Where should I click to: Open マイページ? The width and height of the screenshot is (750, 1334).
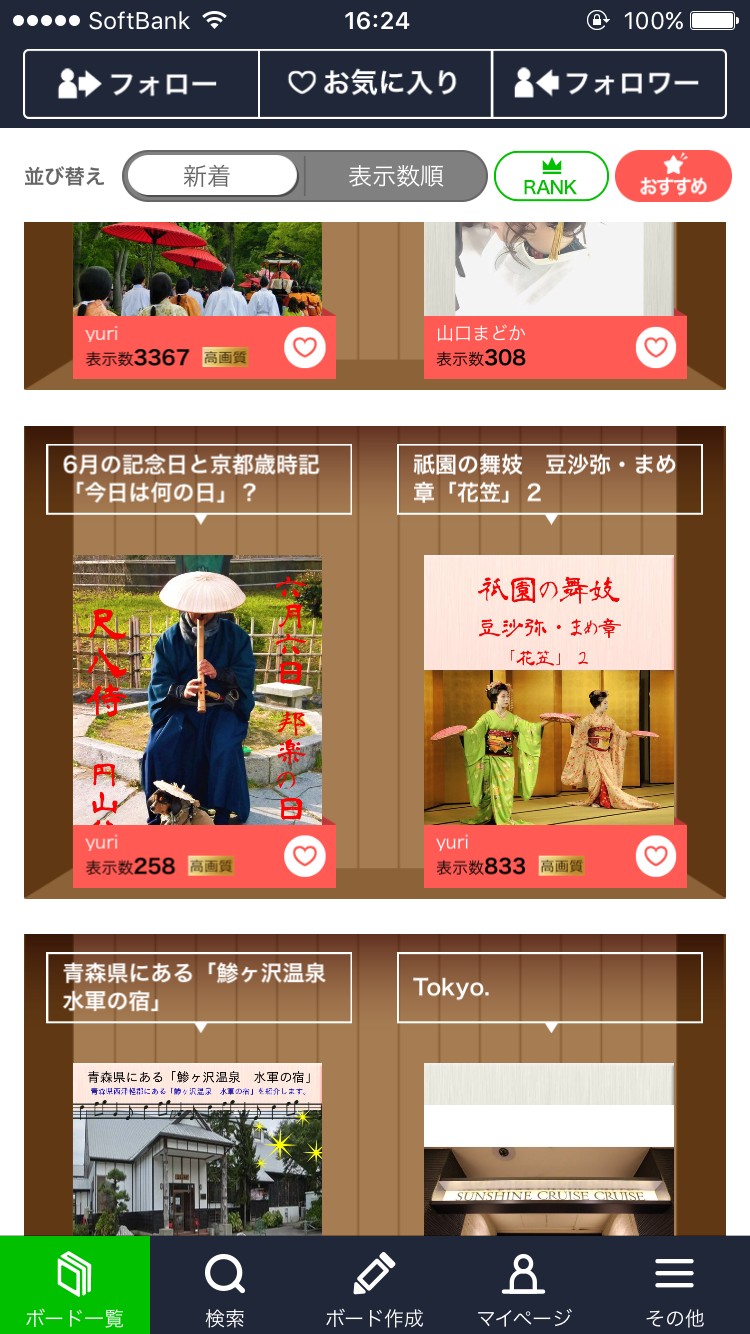(524, 1286)
